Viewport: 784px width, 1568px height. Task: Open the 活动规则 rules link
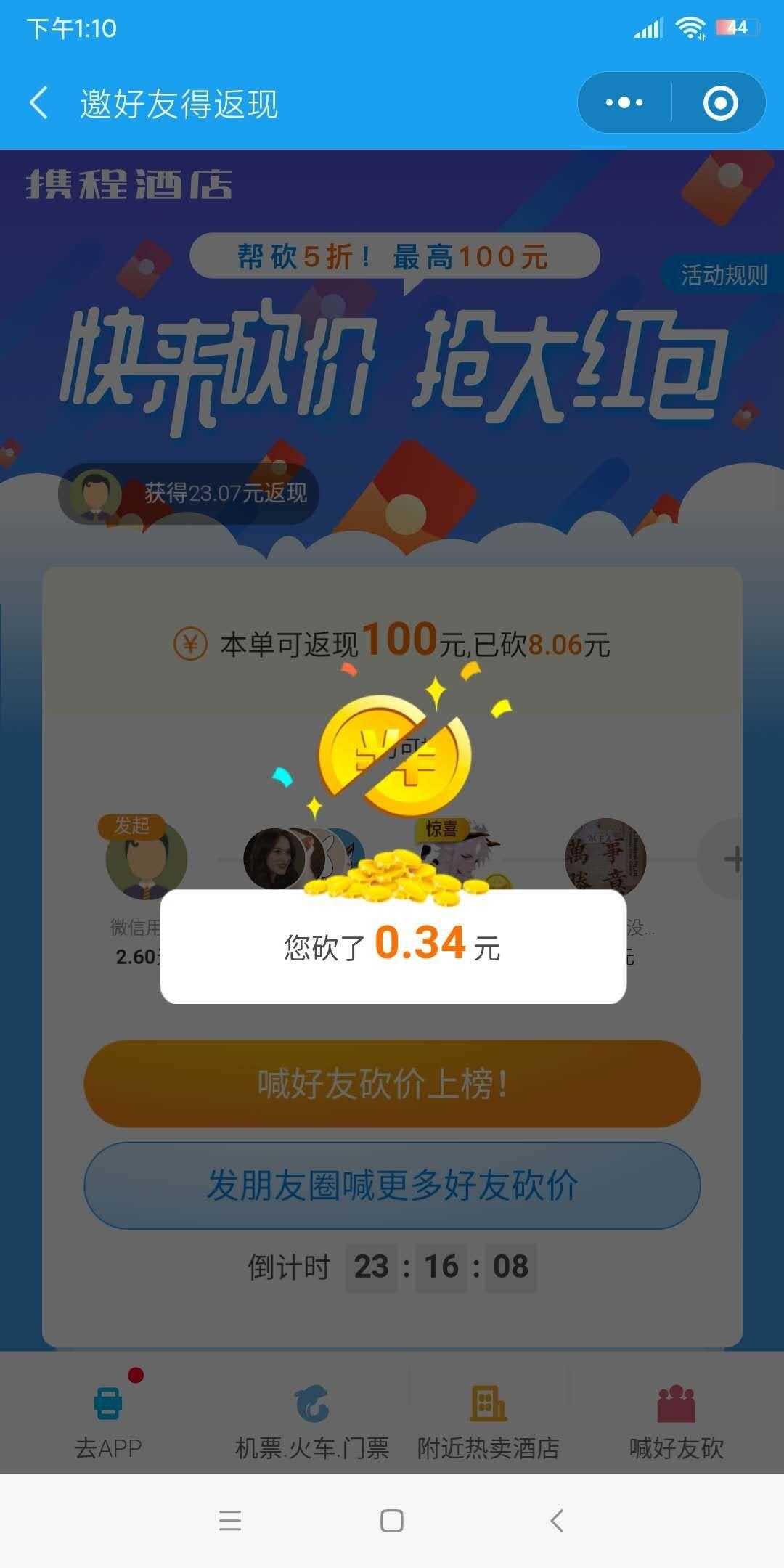[723, 275]
